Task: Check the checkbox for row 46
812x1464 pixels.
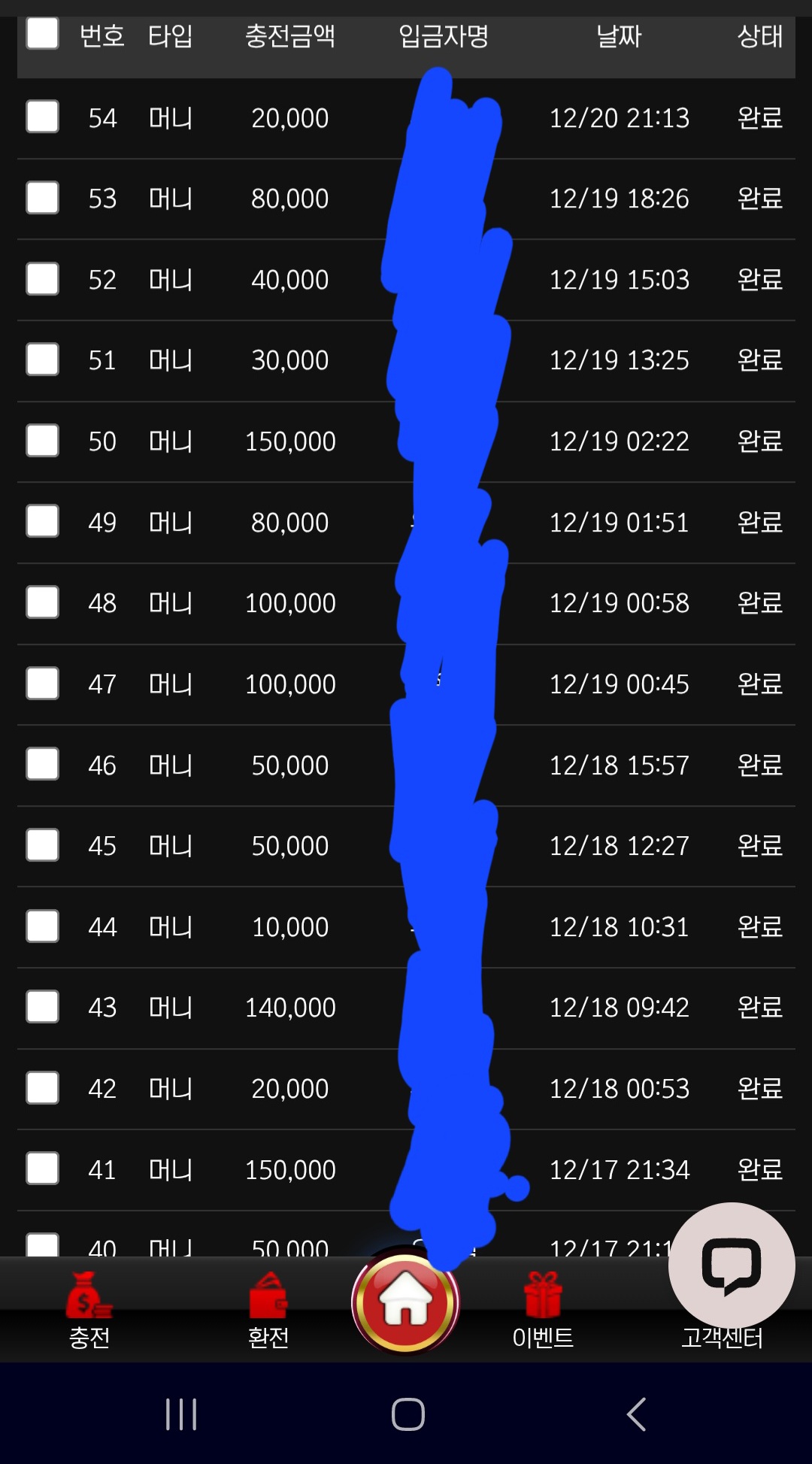Action: (x=42, y=765)
